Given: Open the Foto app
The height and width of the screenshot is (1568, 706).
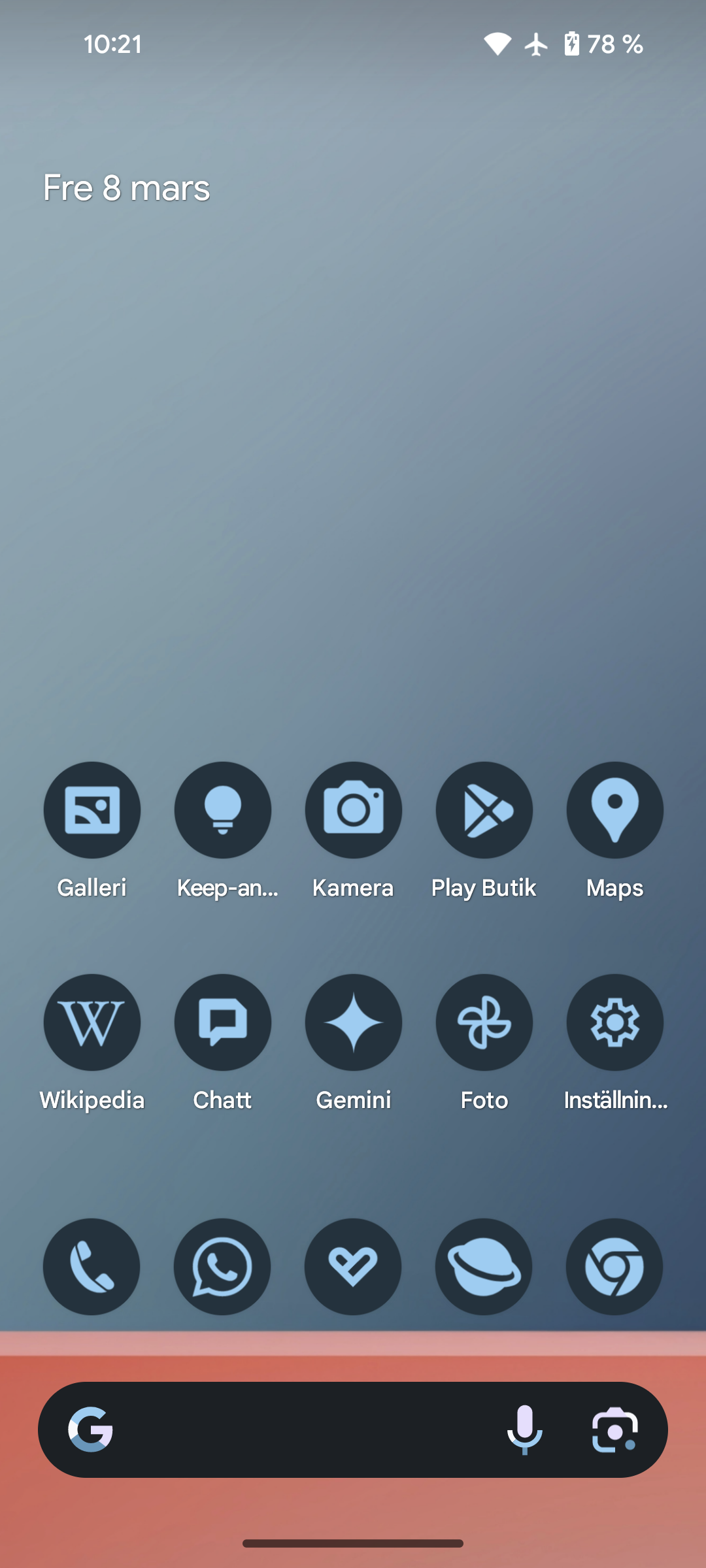Looking at the screenshot, I should point(484,1022).
